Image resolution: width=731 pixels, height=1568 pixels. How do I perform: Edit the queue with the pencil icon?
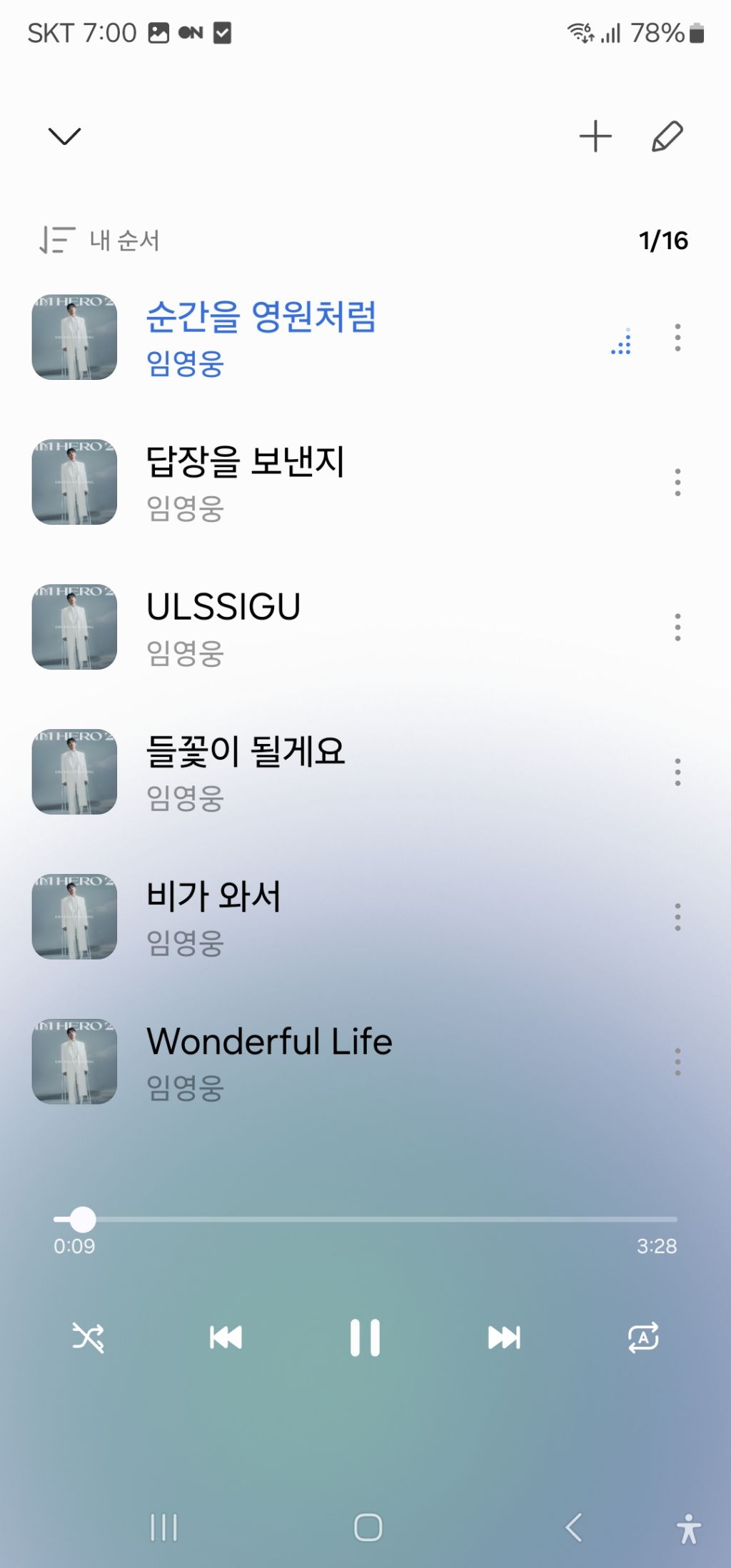[667, 136]
